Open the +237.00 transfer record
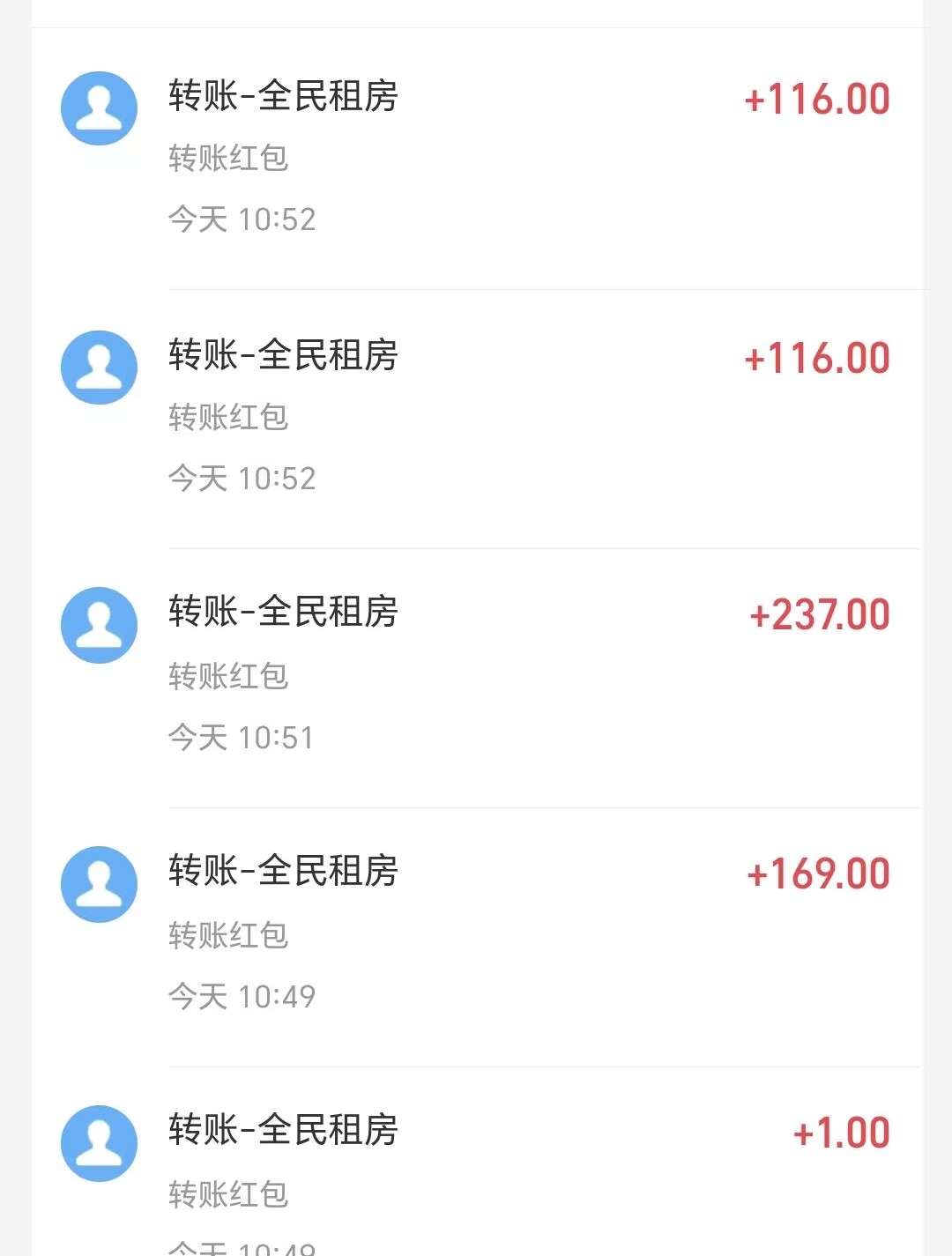The width and height of the screenshot is (952, 1256). 476,674
